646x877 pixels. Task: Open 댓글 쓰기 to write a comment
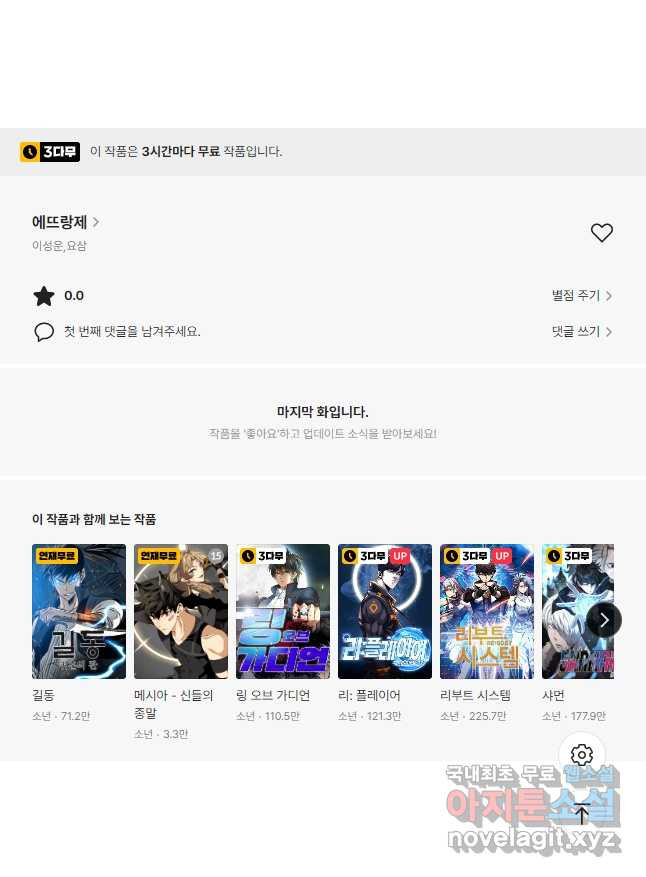[x=581, y=331]
